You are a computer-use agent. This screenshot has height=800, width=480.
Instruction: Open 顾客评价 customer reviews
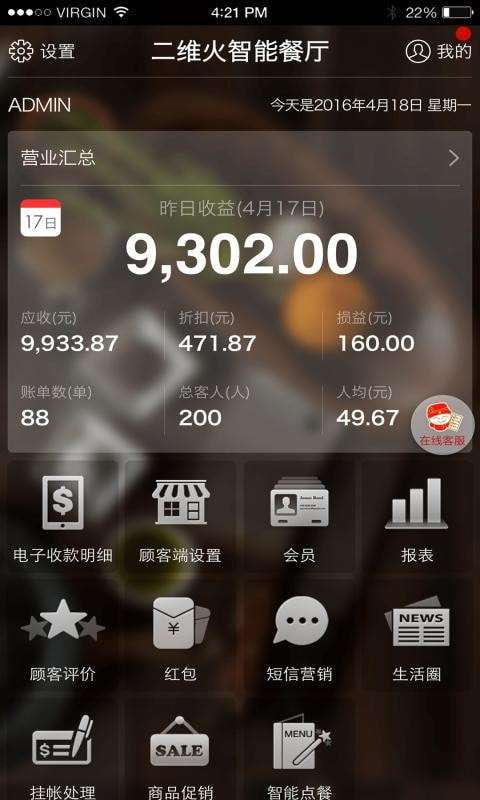point(63,636)
